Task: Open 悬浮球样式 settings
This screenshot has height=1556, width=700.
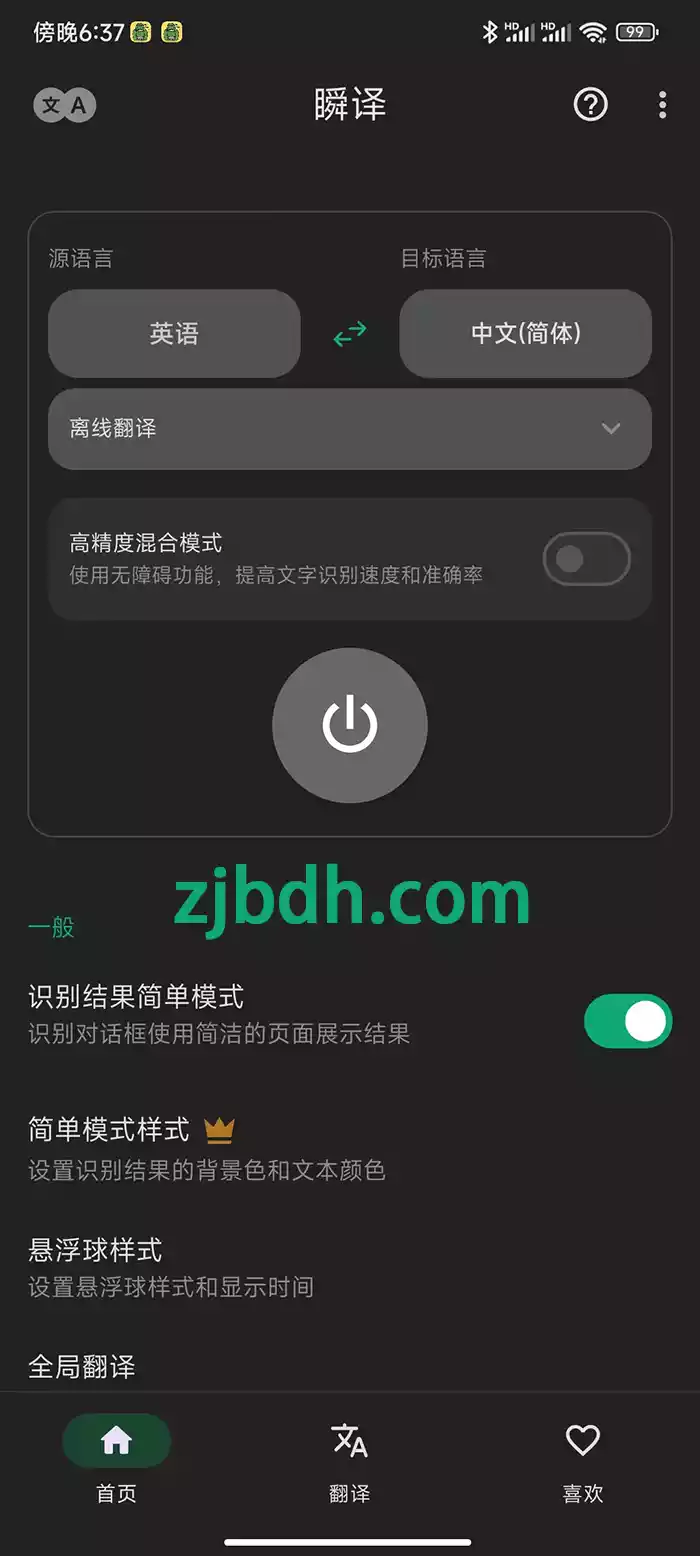Action: tap(350, 1267)
